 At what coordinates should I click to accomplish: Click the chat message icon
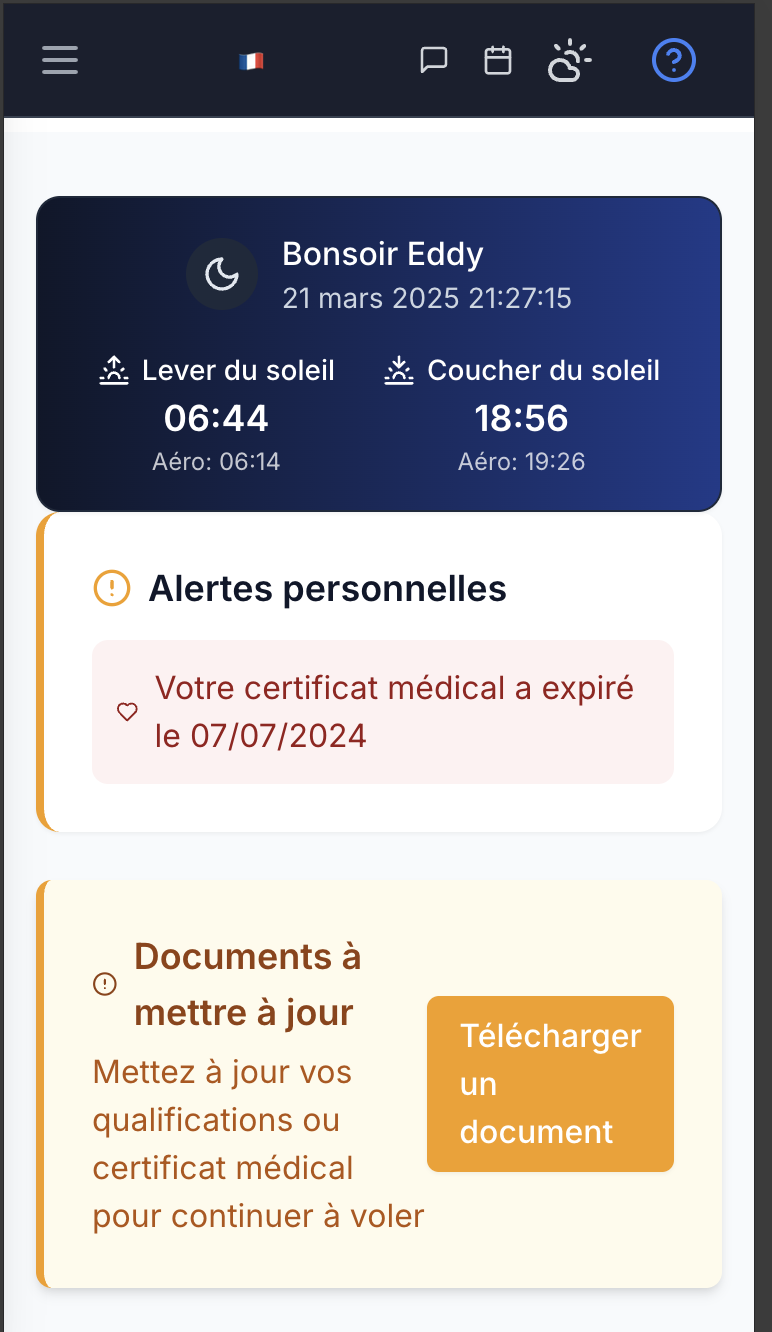point(434,60)
